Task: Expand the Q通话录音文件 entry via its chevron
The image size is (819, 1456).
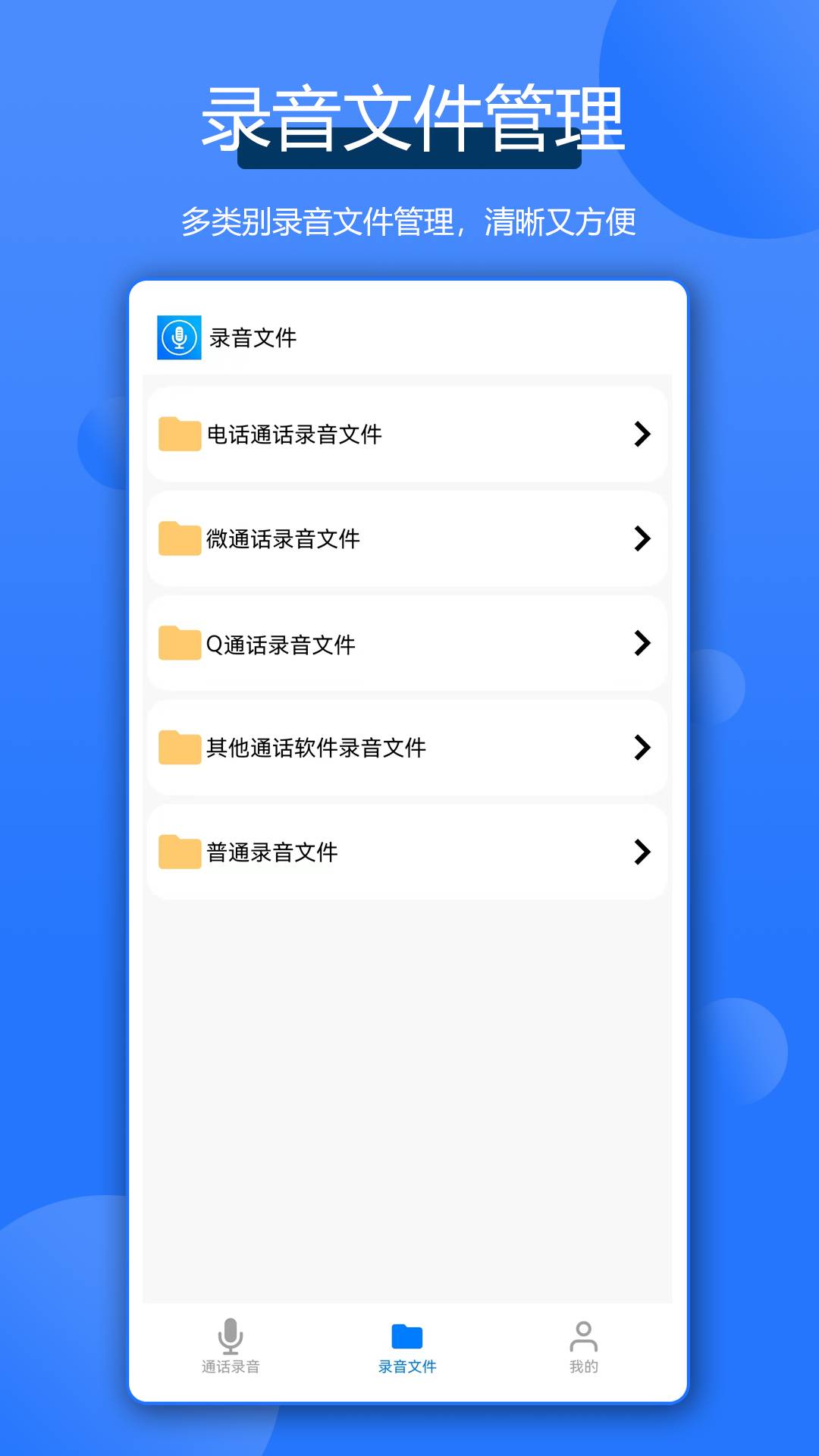Action: coord(643,643)
